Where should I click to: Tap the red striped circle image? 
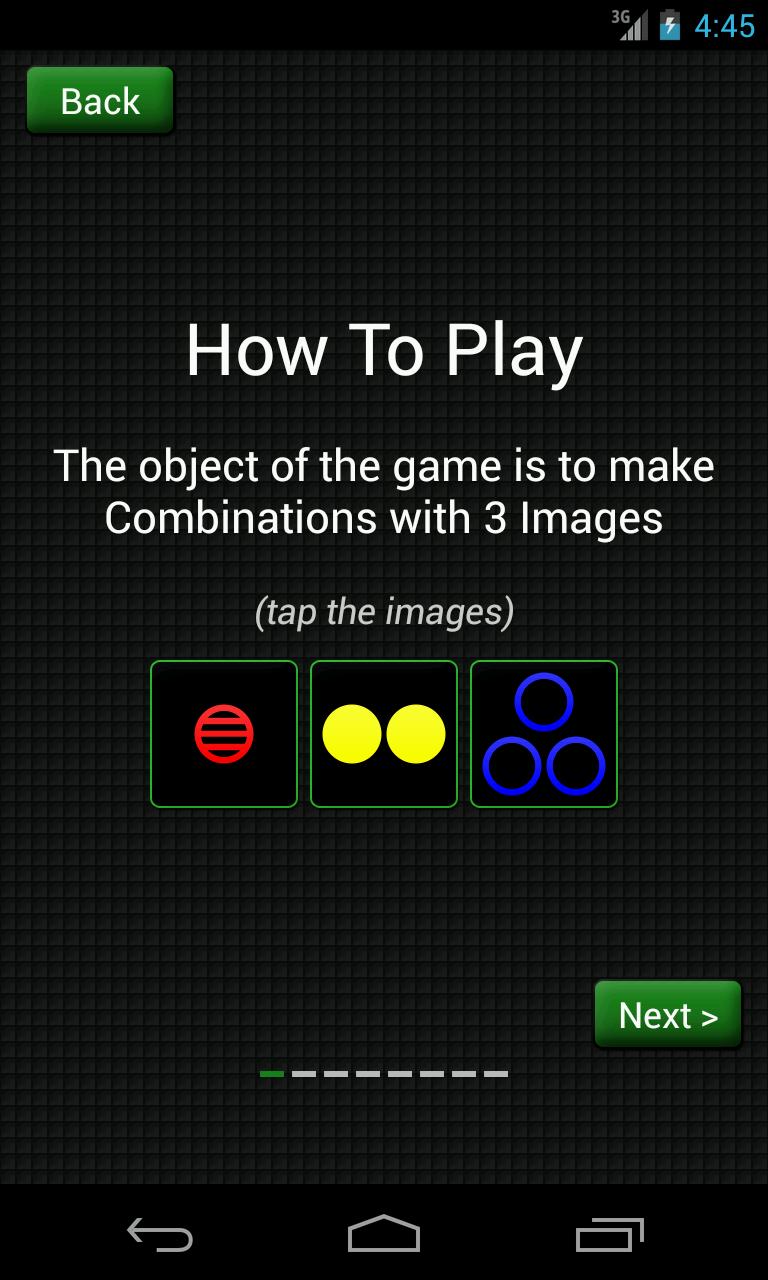click(224, 734)
